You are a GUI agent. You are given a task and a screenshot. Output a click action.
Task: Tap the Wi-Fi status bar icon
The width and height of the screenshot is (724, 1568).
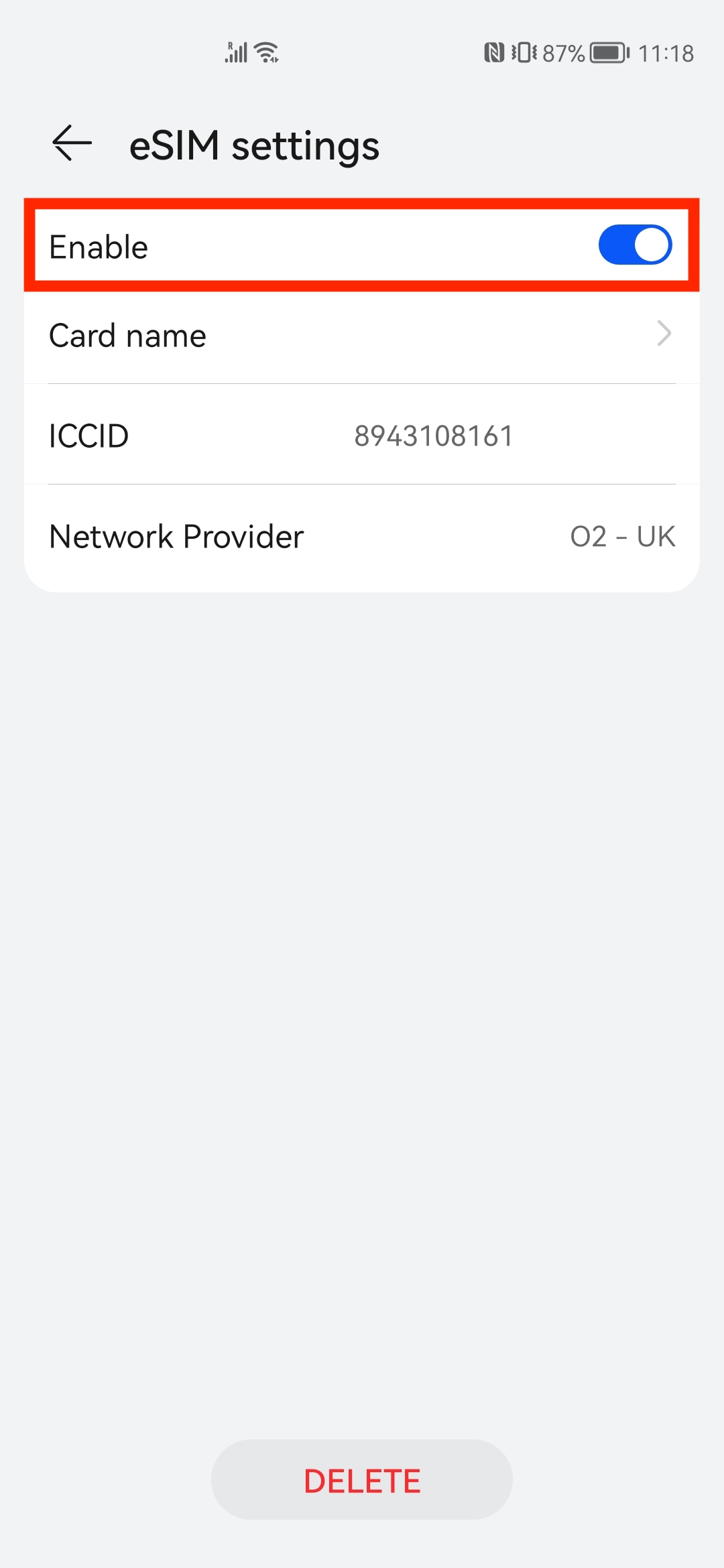click(x=267, y=52)
